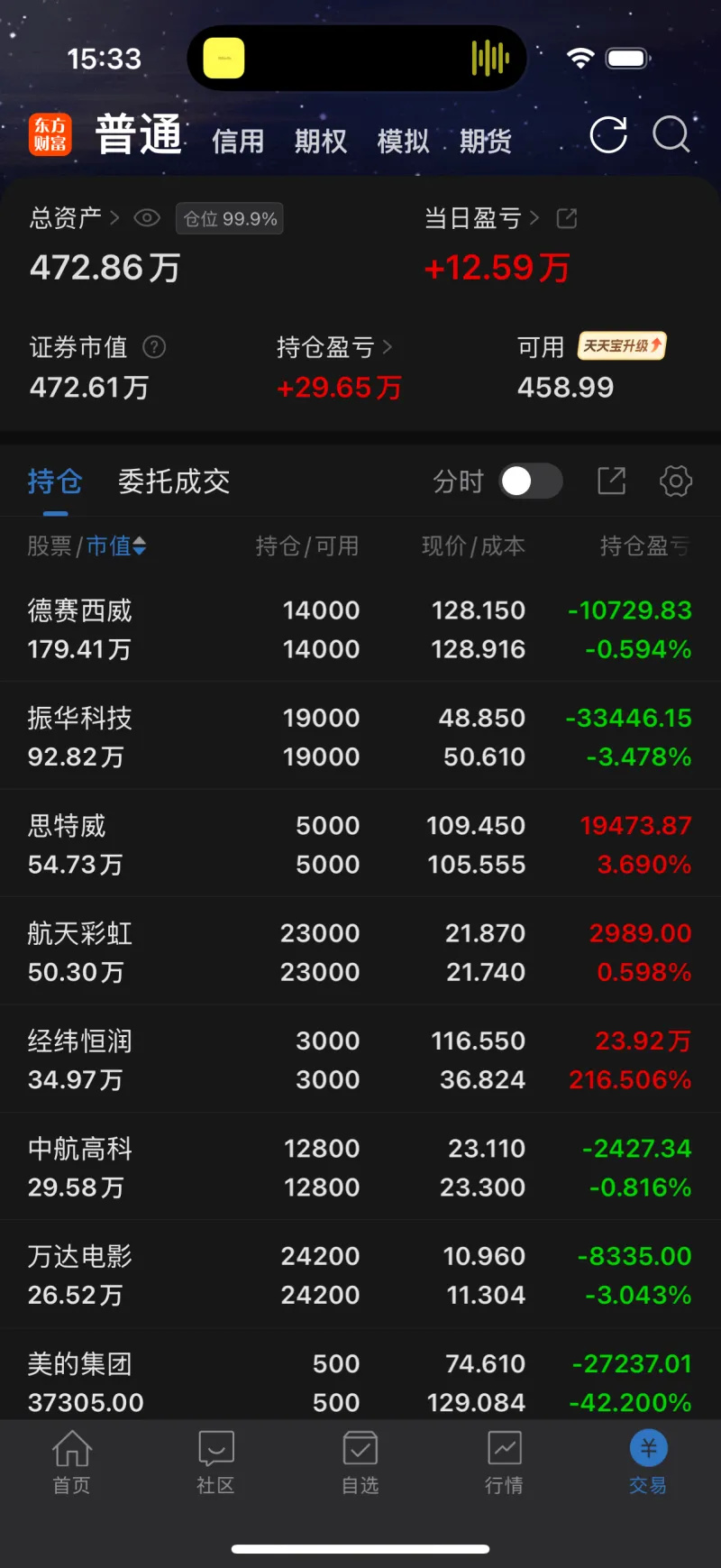
Task: Open the 社区 tab
Action: [216, 1463]
